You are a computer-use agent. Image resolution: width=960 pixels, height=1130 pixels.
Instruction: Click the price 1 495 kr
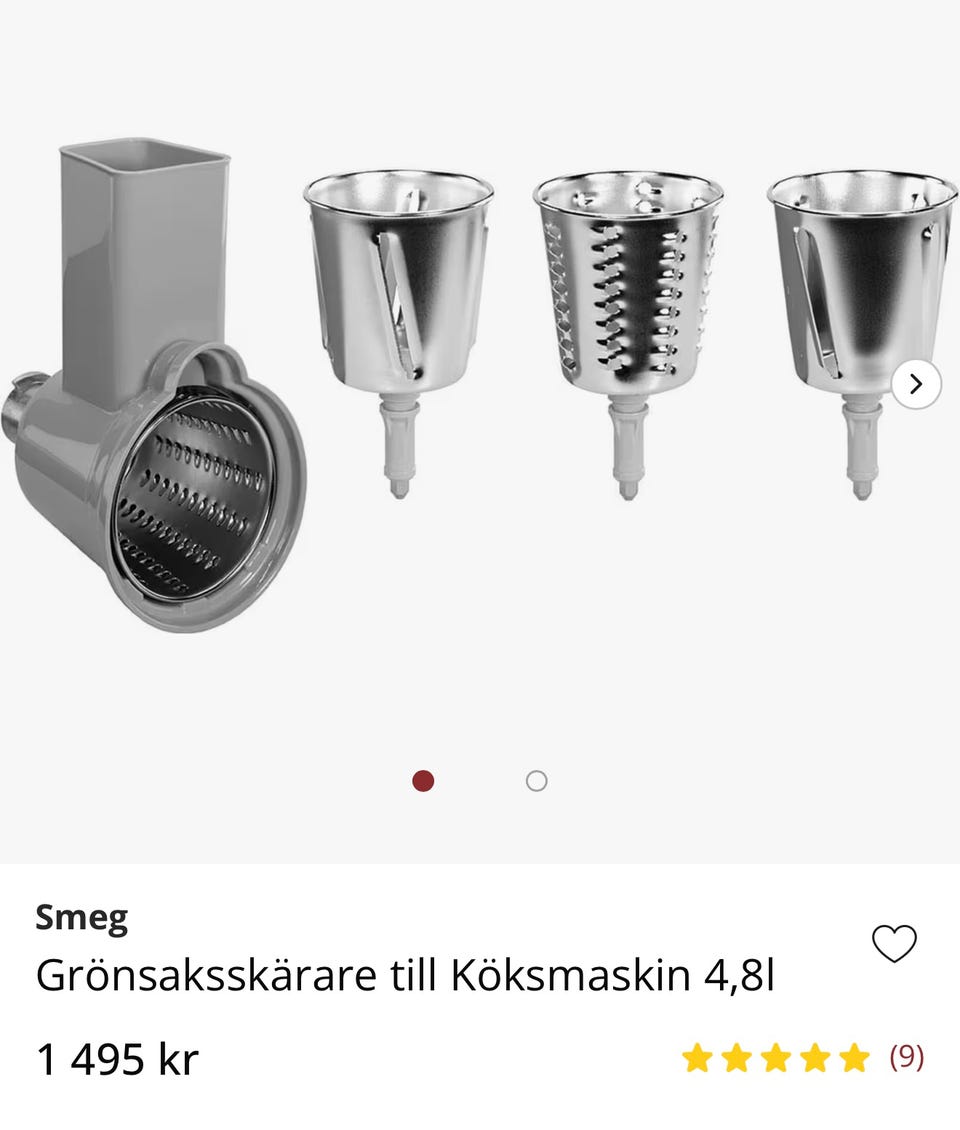(x=118, y=1055)
